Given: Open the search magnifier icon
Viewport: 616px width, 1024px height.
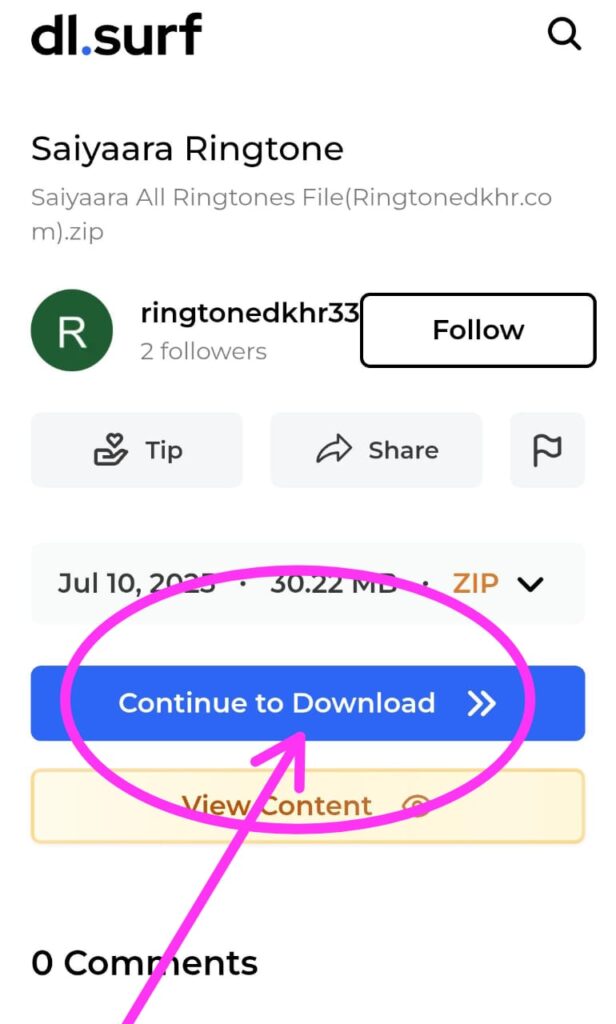Looking at the screenshot, I should coord(564,34).
